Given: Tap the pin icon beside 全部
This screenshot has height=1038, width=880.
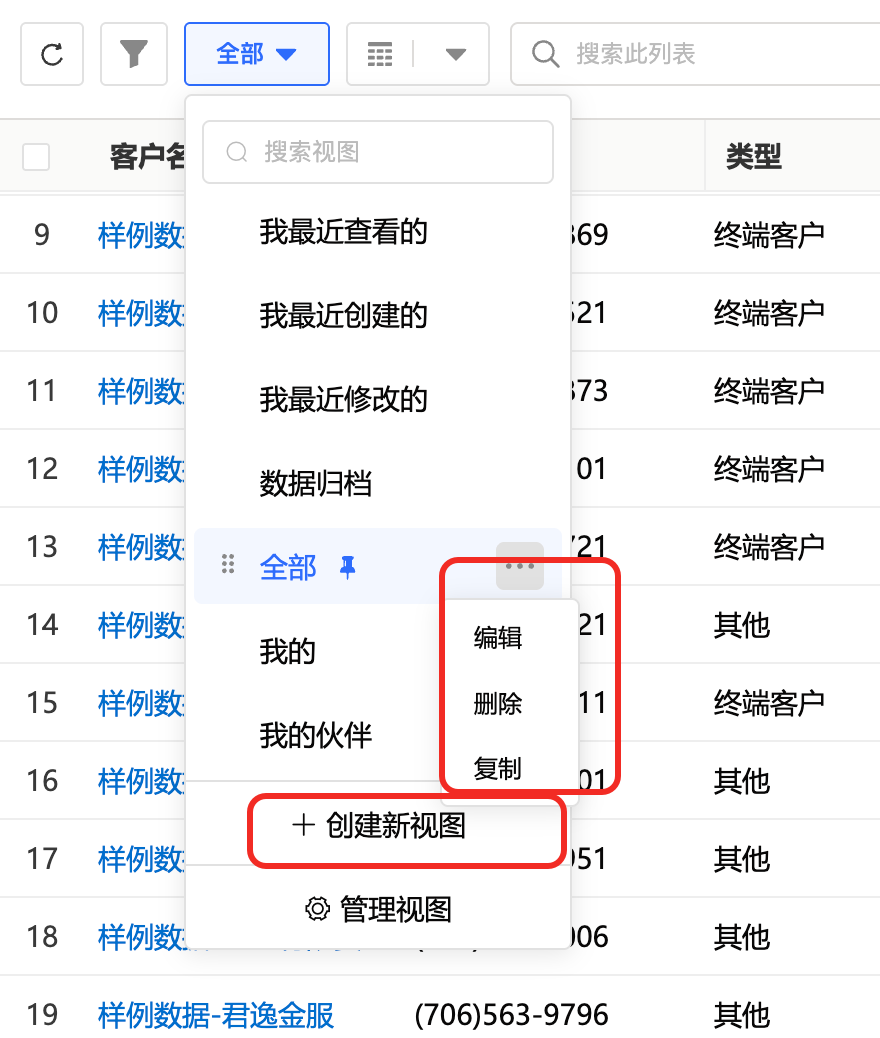Looking at the screenshot, I should [347, 568].
